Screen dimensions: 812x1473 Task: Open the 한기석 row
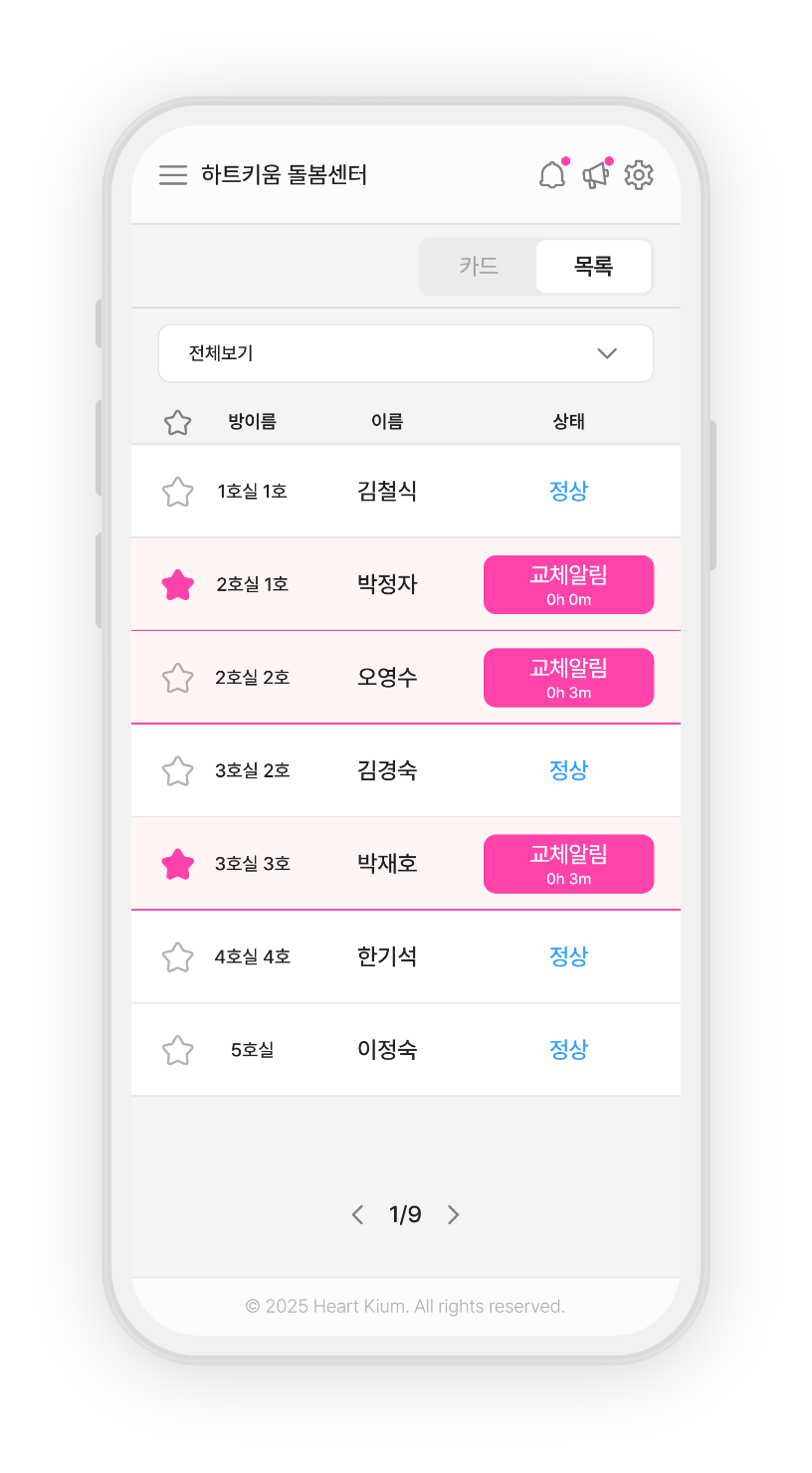pos(387,956)
